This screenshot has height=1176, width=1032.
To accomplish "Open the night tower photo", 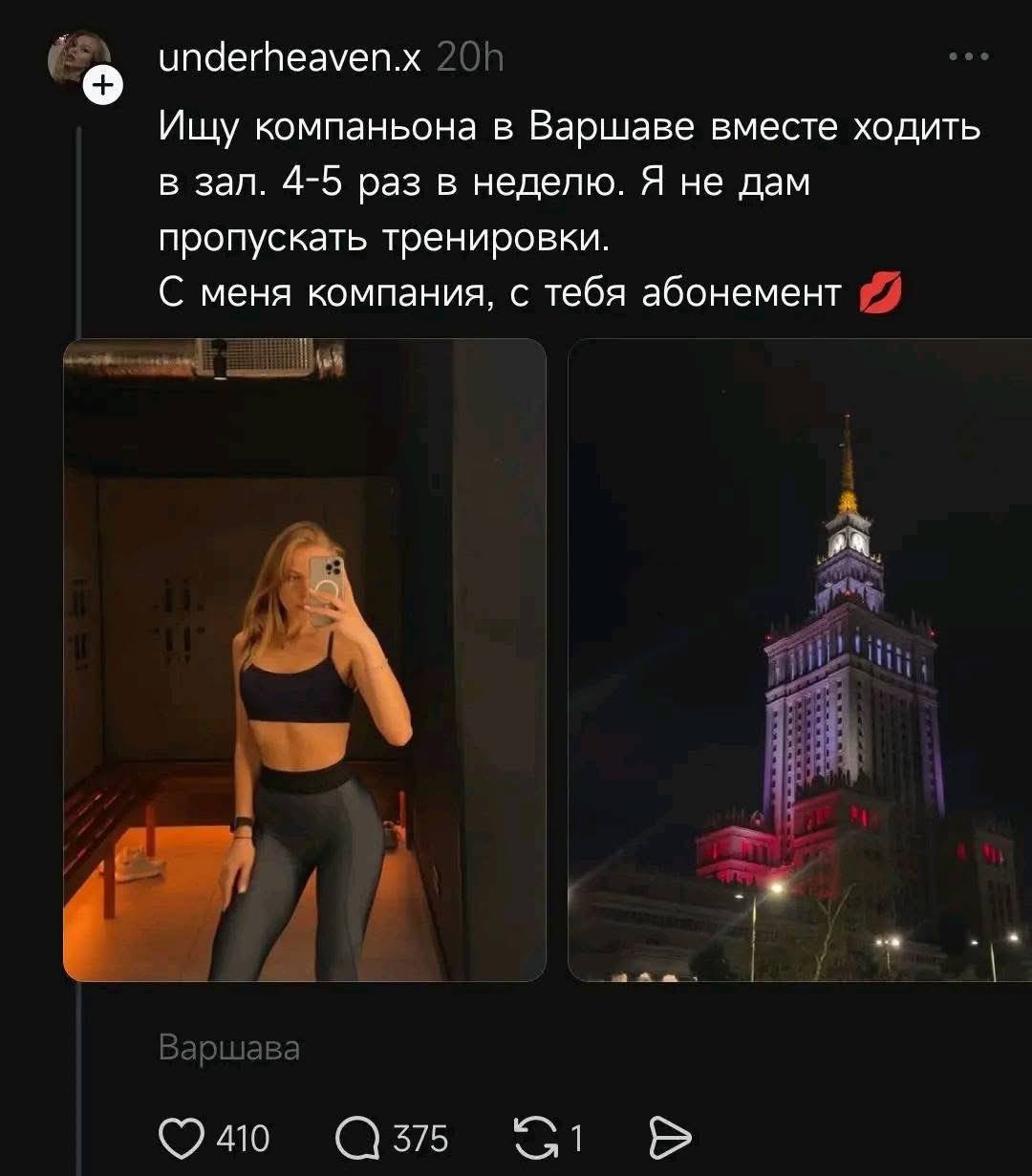I will pos(801,659).
